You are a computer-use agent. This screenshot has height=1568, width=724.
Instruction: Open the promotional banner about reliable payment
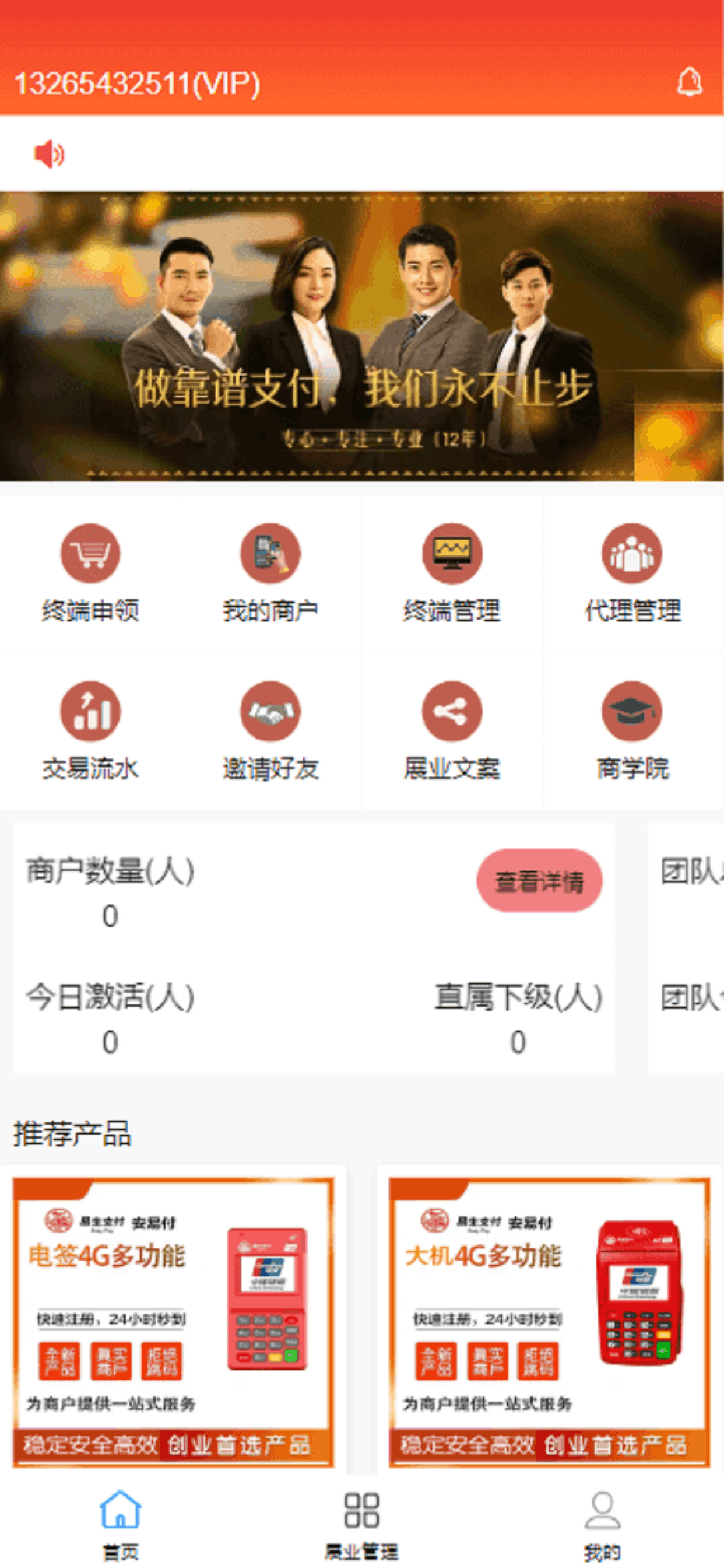tap(361, 336)
